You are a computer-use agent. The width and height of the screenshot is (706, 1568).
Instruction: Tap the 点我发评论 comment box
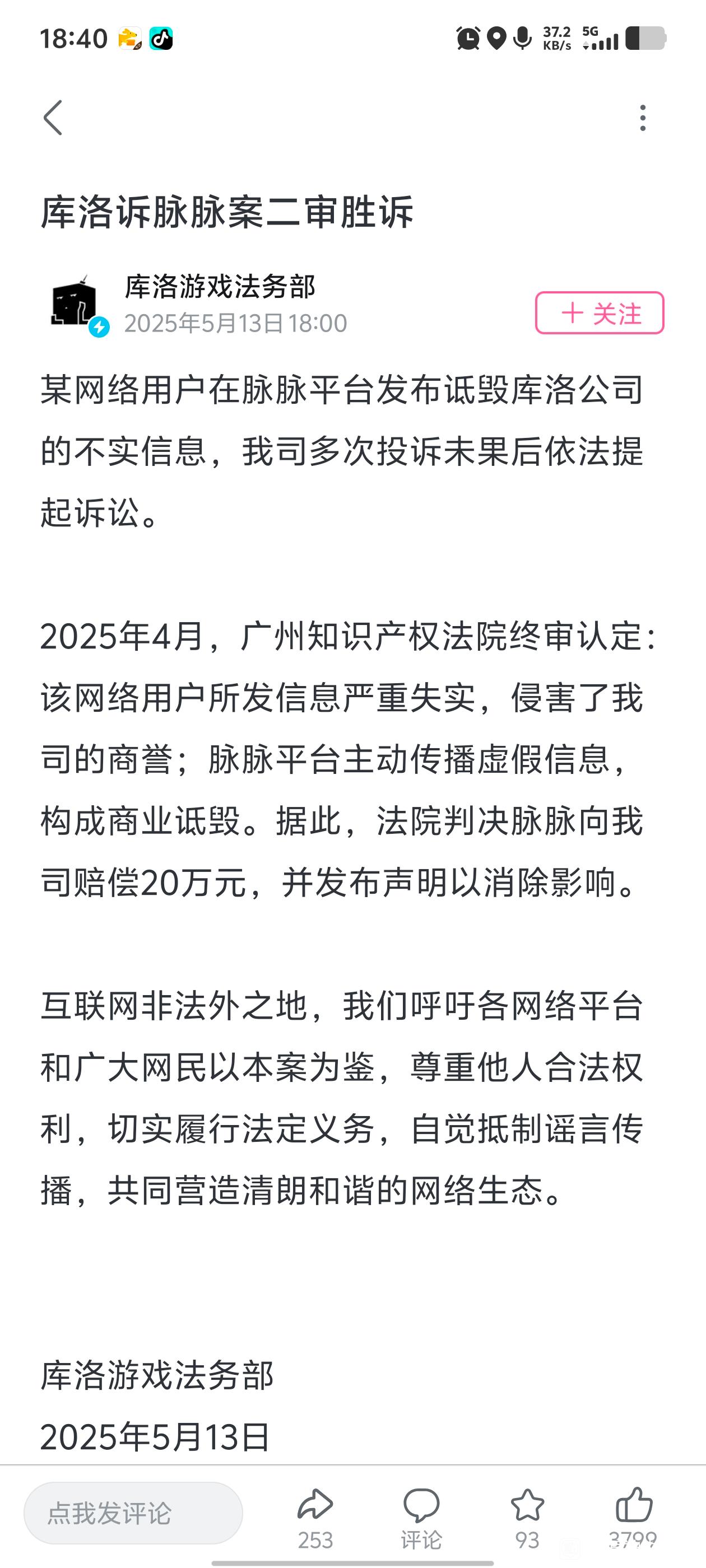[x=133, y=1513]
